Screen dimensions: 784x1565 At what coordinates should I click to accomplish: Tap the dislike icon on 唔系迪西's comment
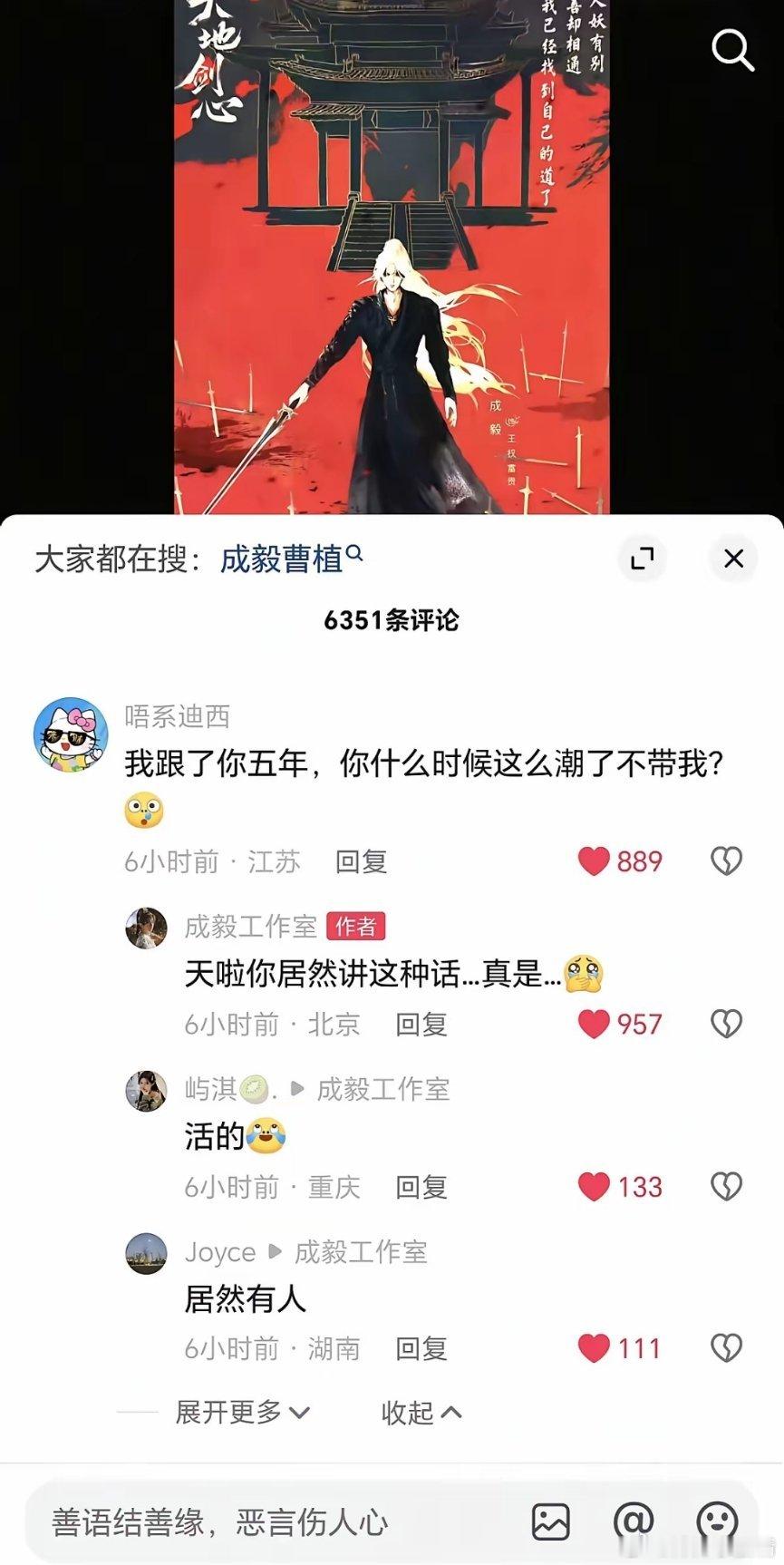727,860
